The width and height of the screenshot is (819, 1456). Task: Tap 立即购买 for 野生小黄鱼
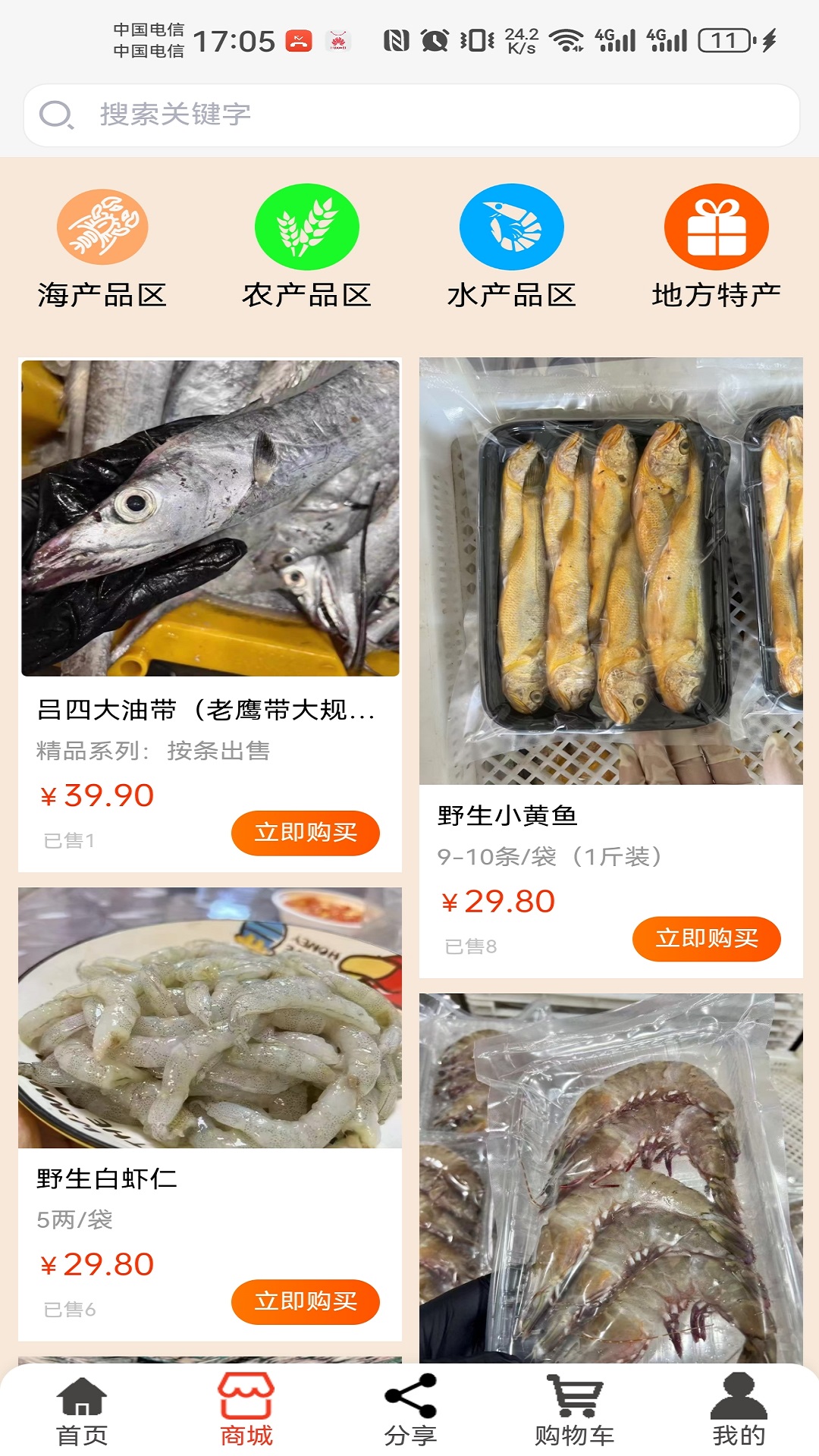click(706, 939)
